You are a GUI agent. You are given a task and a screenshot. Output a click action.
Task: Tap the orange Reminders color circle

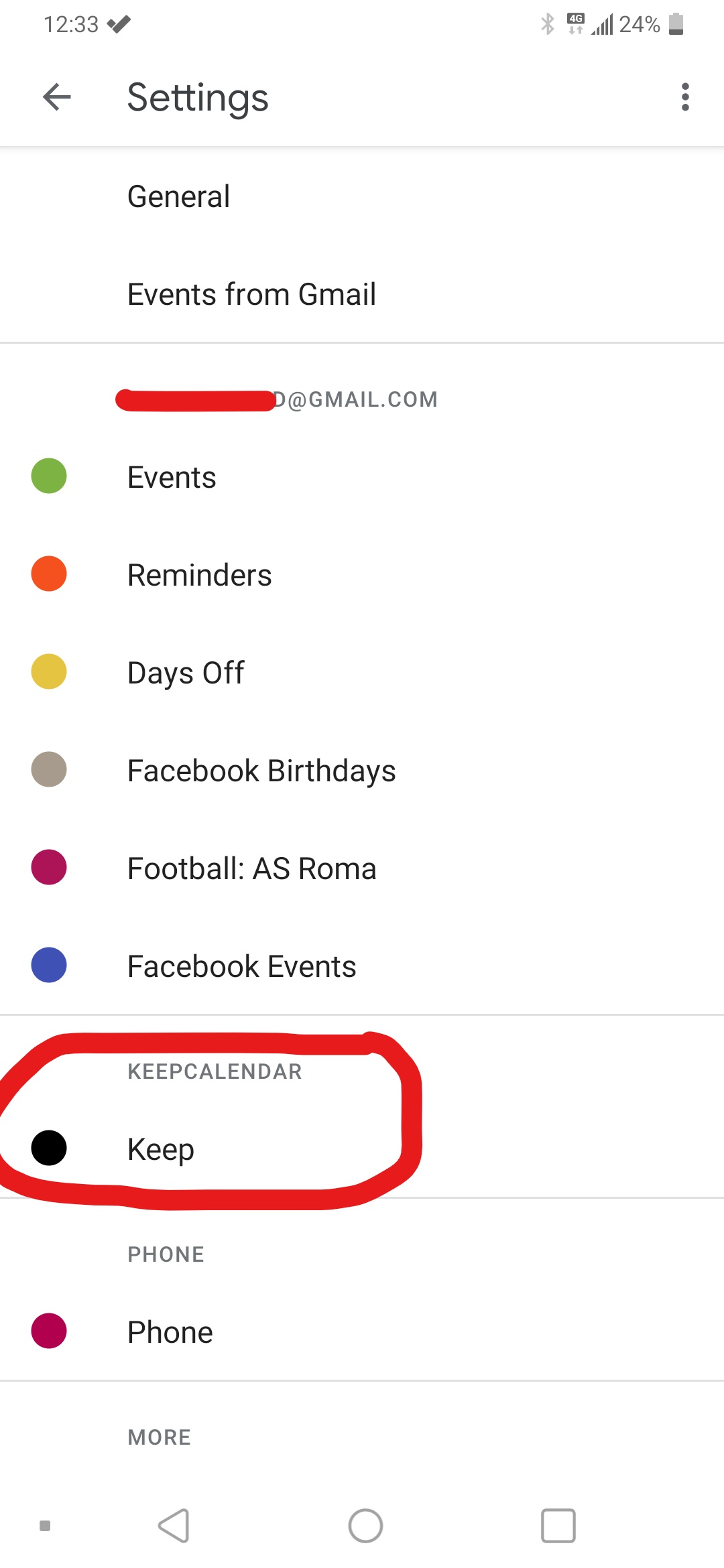click(x=48, y=574)
